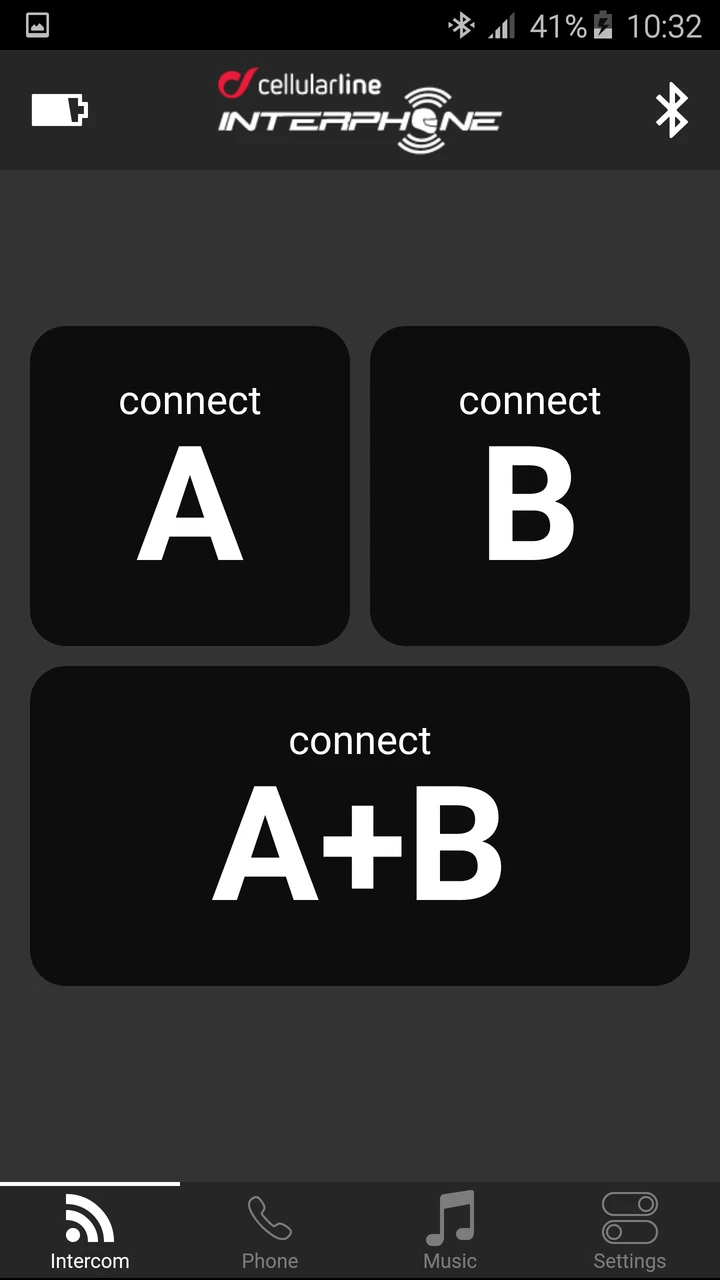
Task: Tap the Bluetooth icon in header
Action: (672, 110)
